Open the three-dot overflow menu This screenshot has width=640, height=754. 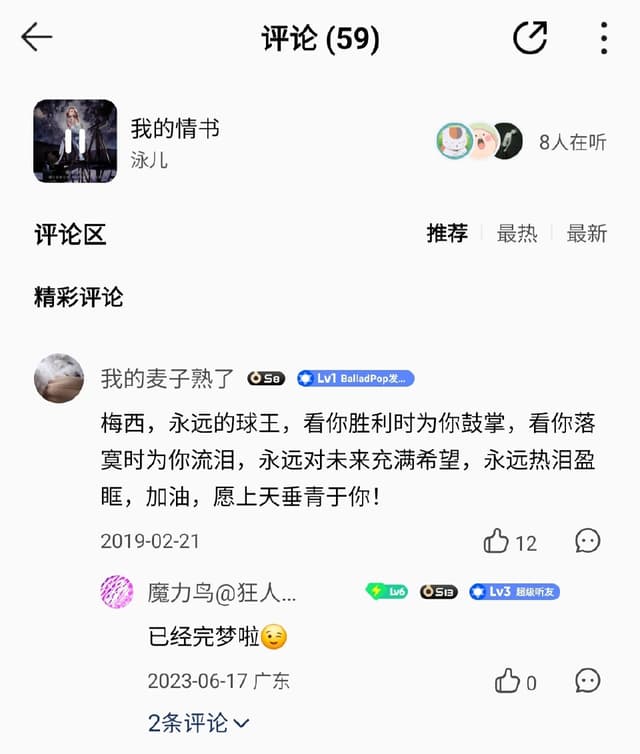pyautogui.click(x=604, y=38)
